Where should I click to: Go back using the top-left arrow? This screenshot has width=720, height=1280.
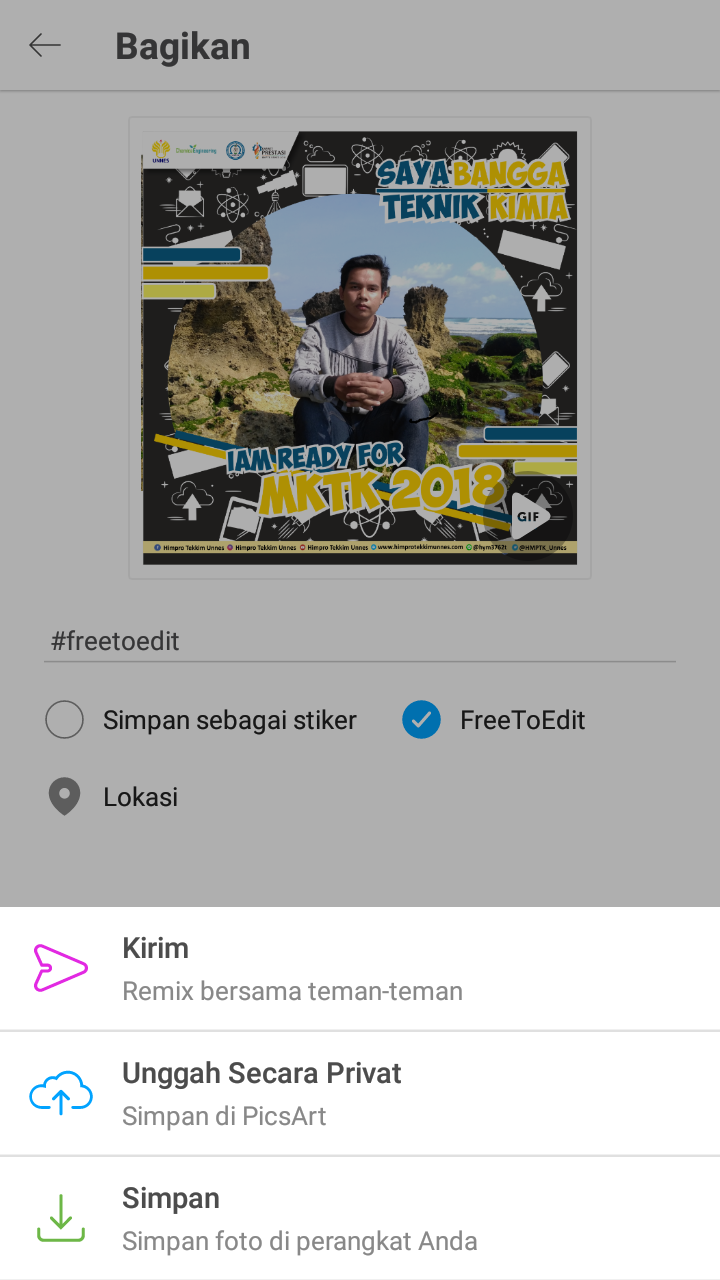(45, 45)
